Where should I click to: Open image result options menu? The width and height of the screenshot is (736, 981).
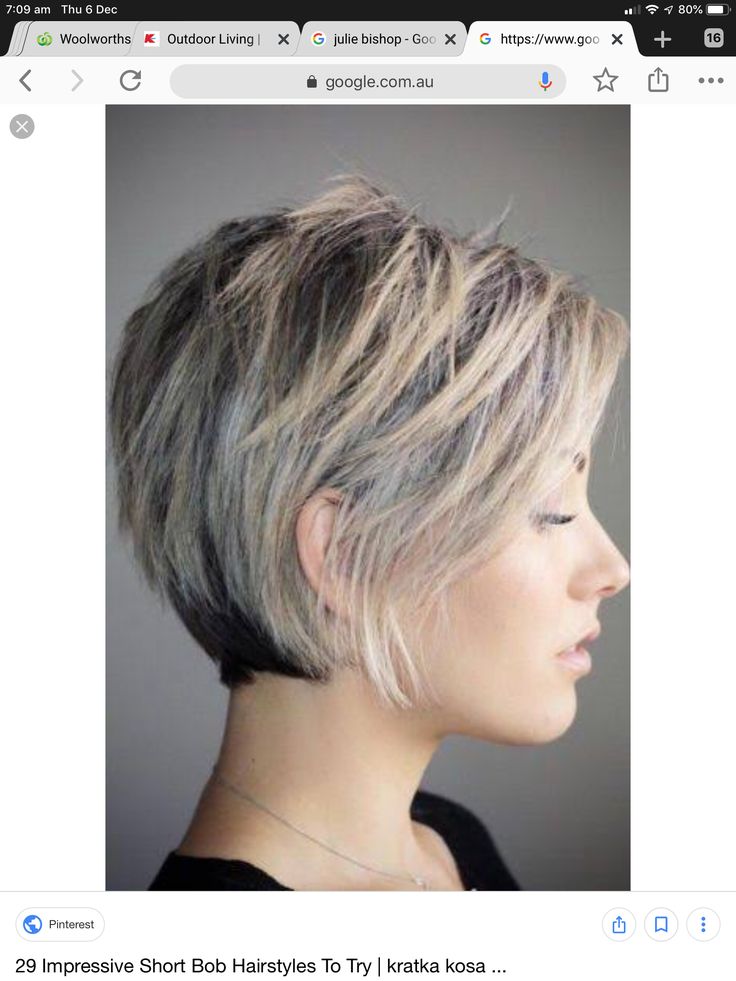[x=703, y=924]
